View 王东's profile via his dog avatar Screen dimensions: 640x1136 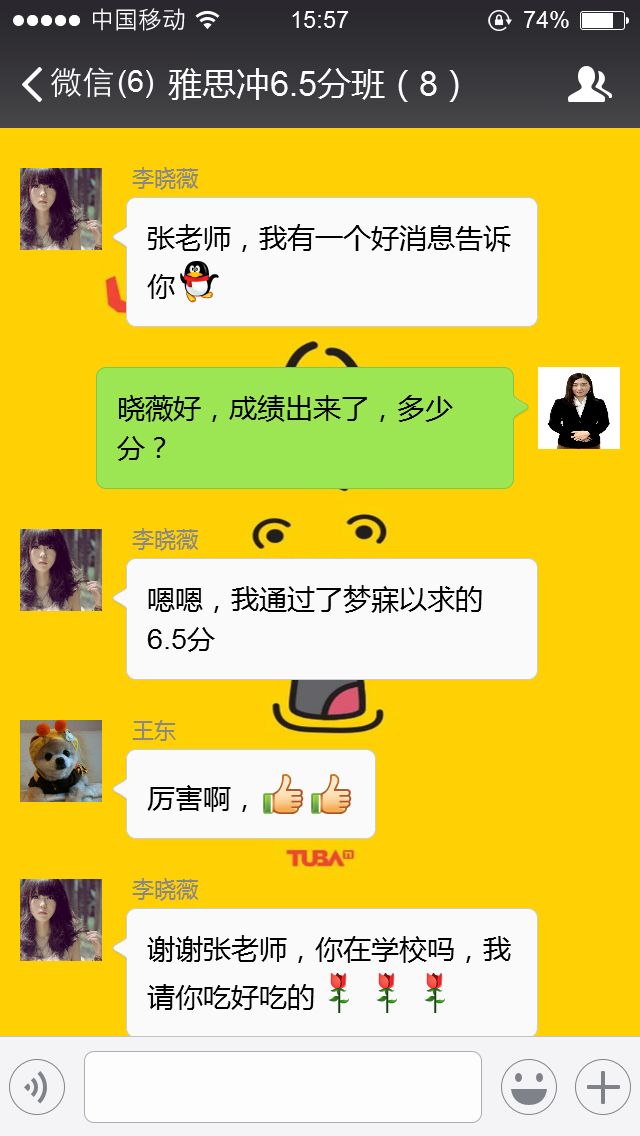tap(61, 761)
